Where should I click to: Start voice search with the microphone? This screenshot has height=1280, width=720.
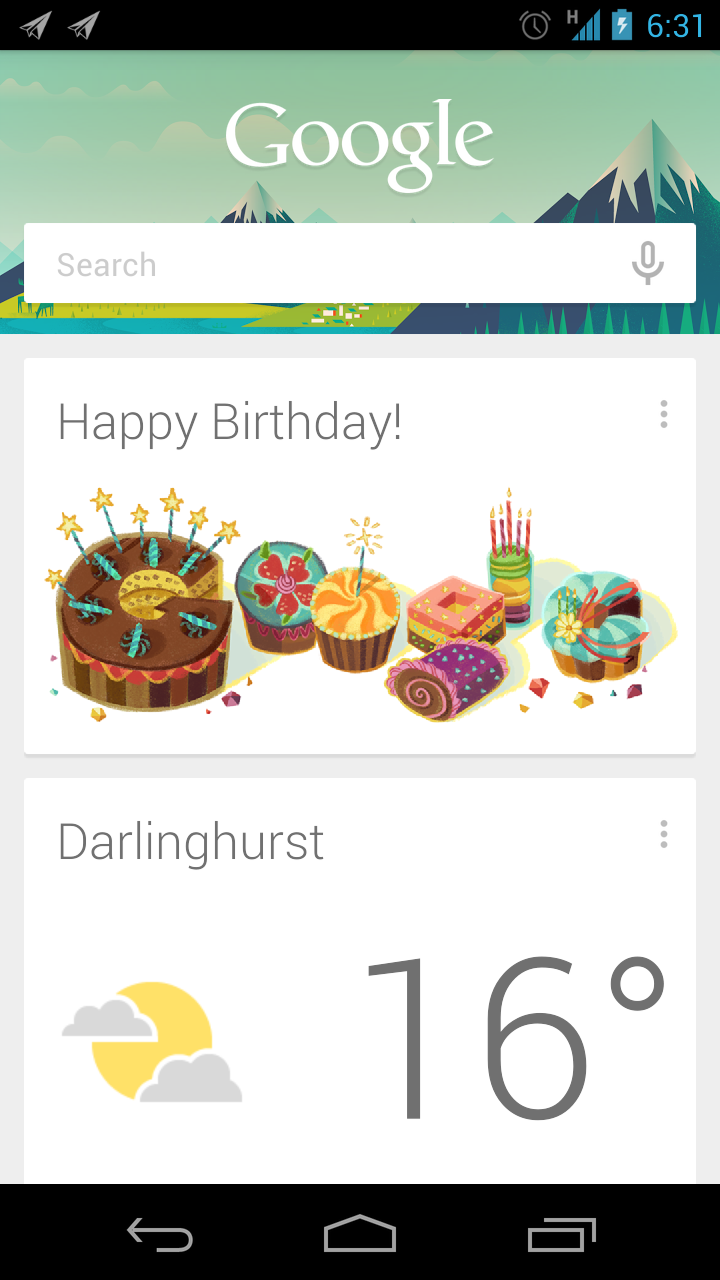coord(647,263)
